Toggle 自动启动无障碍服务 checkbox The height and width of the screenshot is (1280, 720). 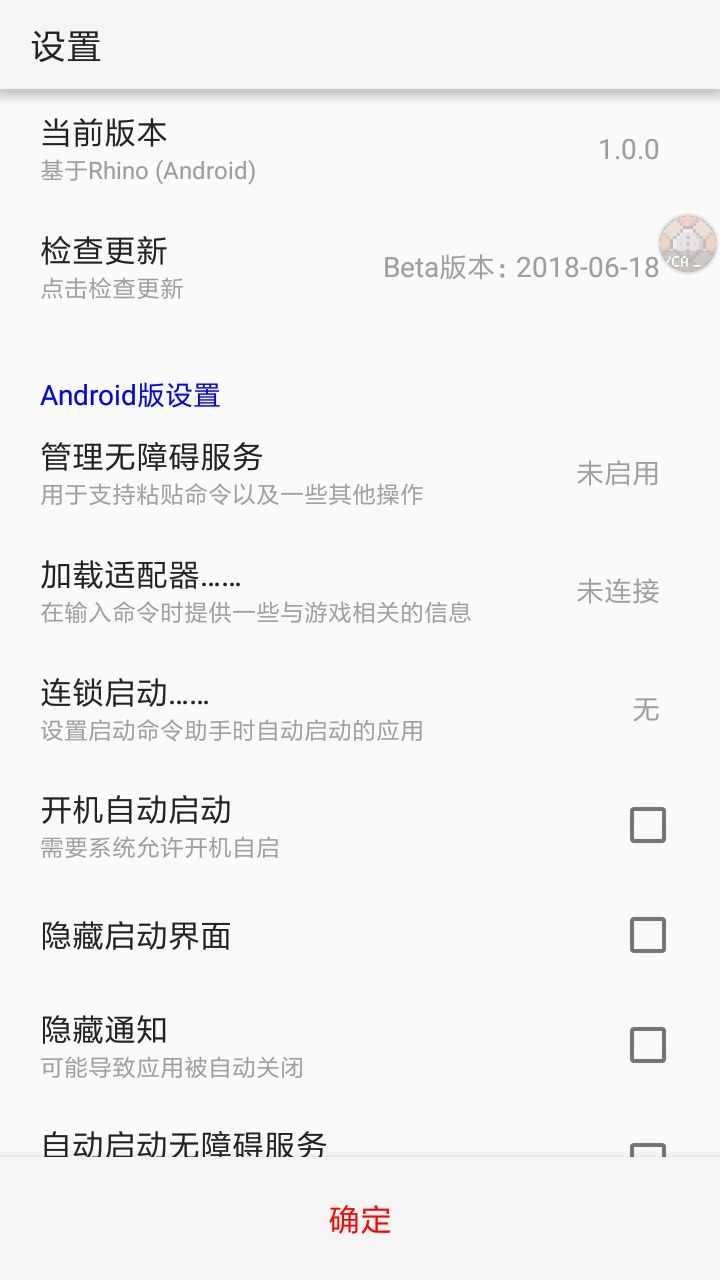649,1150
